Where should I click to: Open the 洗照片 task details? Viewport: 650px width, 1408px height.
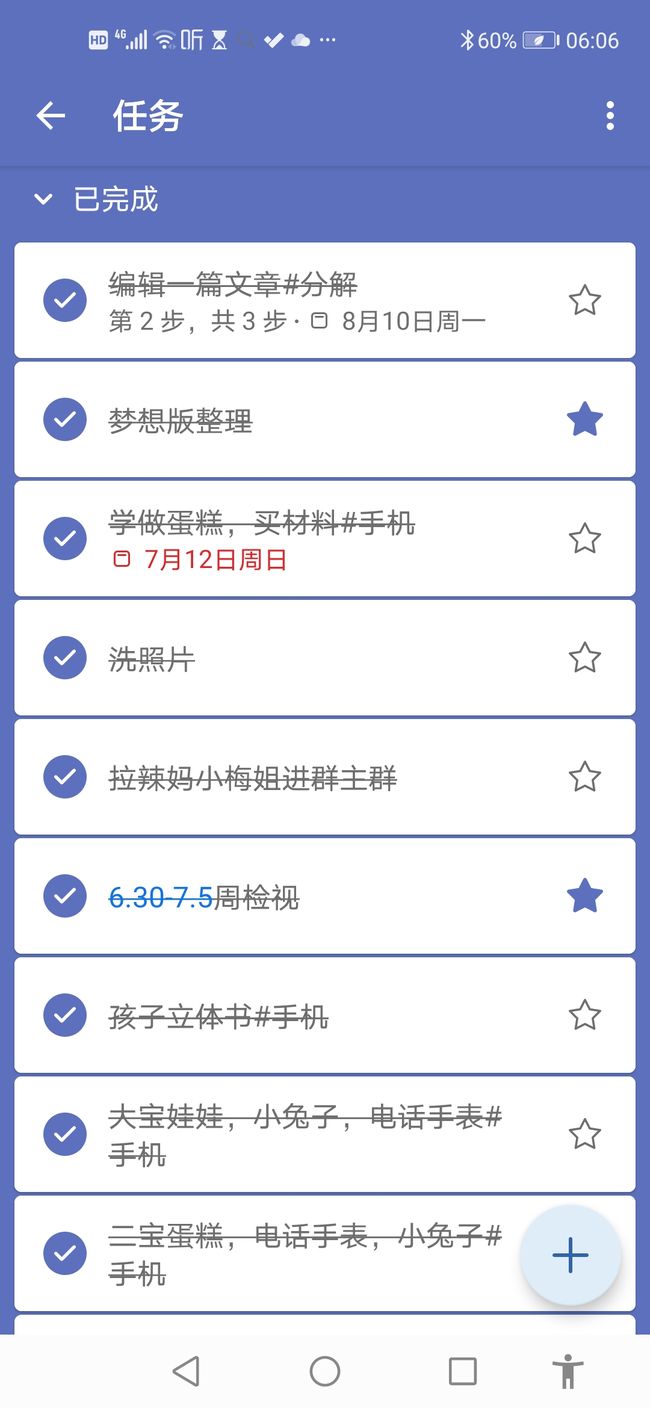[325, 657]
